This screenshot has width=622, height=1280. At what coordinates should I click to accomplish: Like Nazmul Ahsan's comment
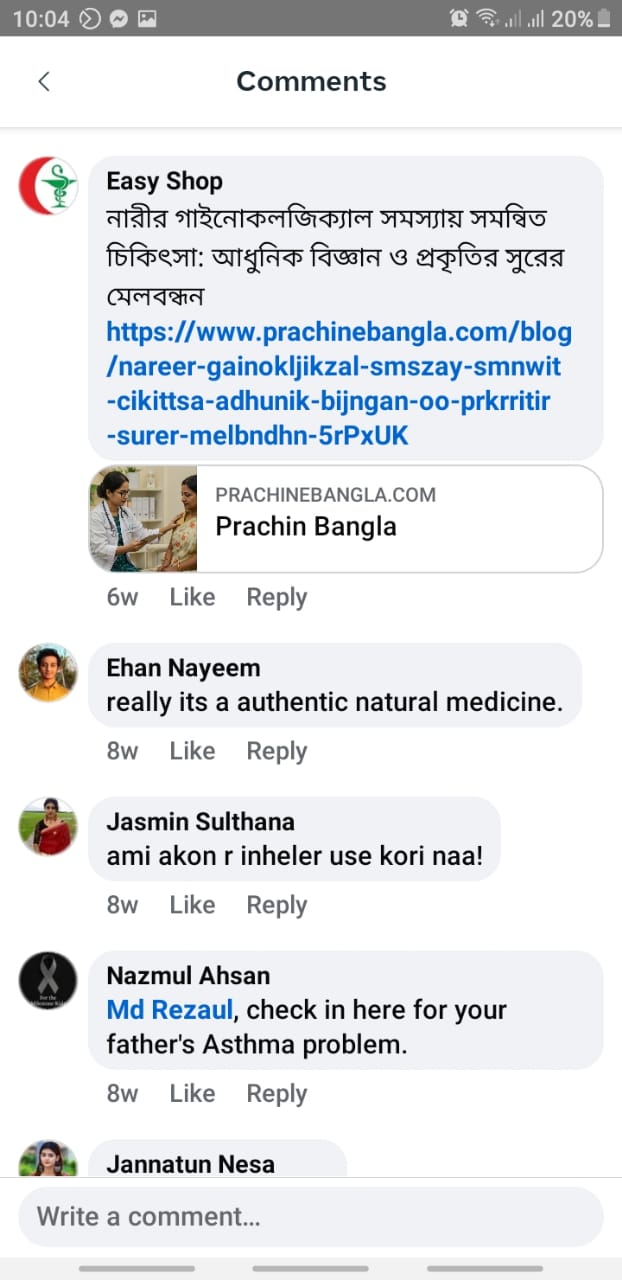(x=192, y=1093)
